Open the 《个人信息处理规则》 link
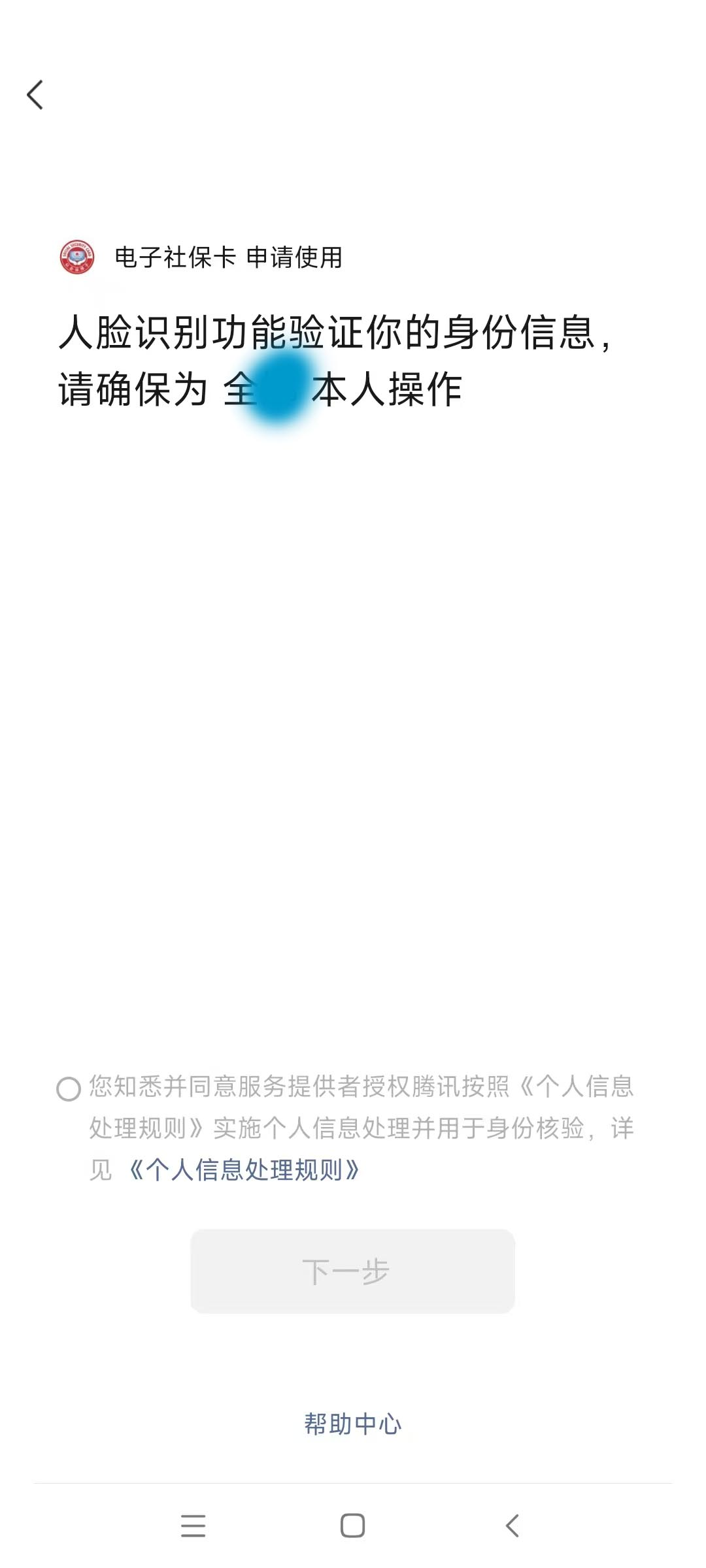The height and width of the screenshot is (1568, 706). pyautogui.click(x=244, y=1170)
